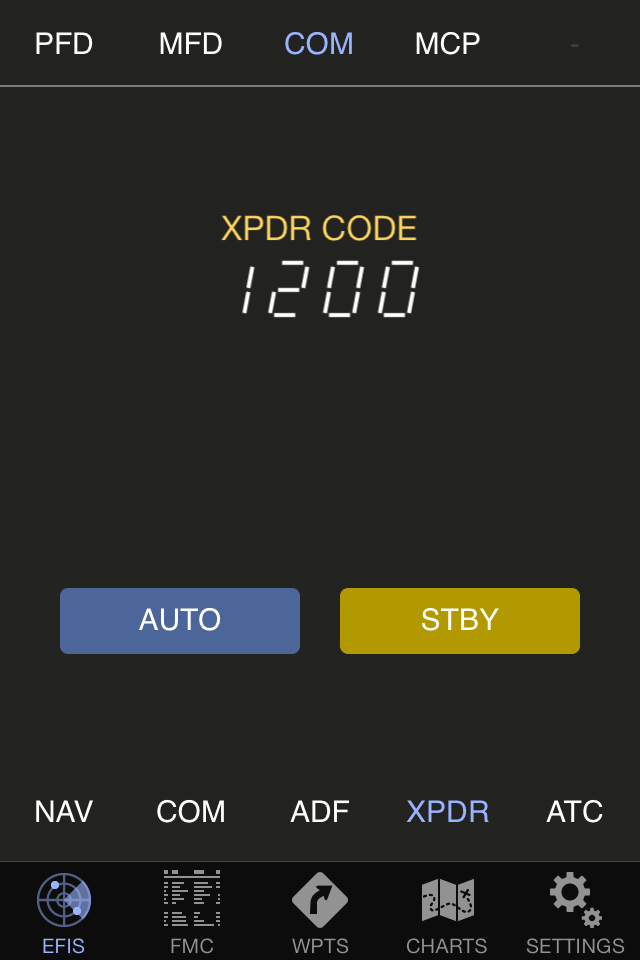Select the MCP top tab
This screenshot has width=640, height=960.
click(447, 44)
